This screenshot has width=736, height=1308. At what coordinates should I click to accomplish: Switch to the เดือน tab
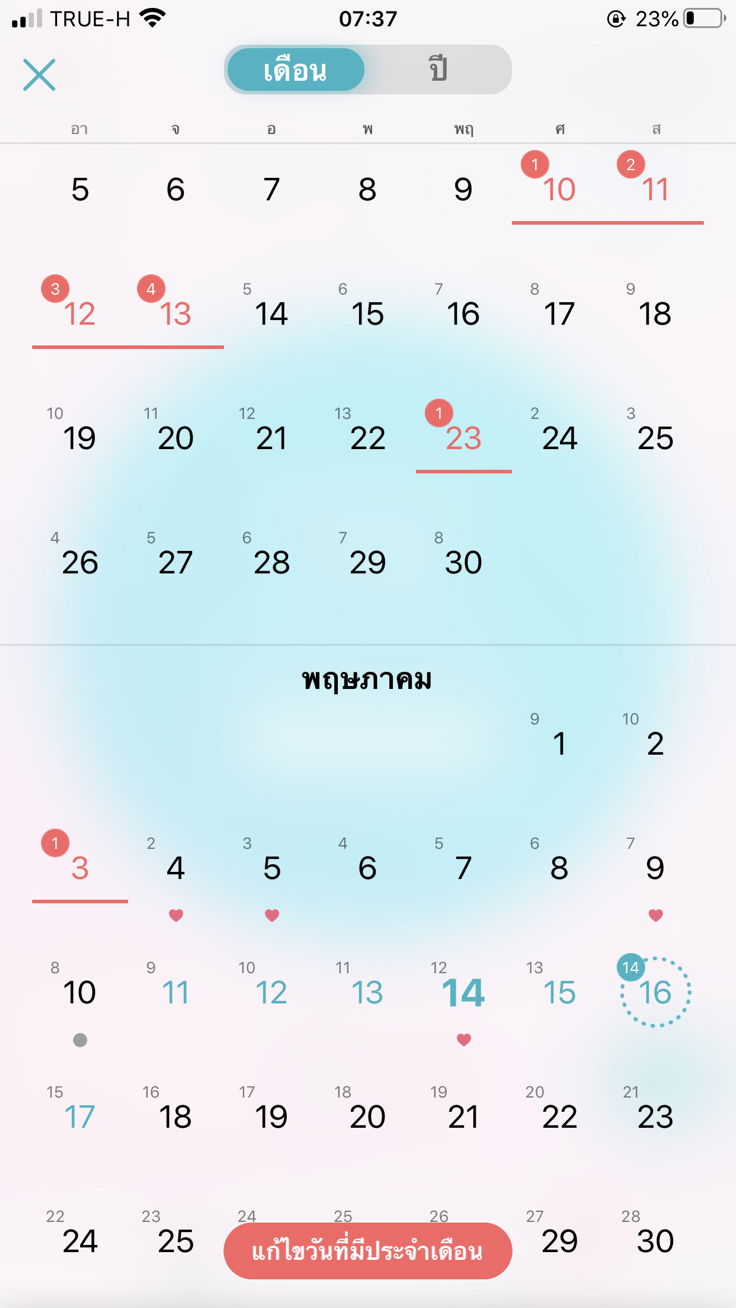click(296, 70)
